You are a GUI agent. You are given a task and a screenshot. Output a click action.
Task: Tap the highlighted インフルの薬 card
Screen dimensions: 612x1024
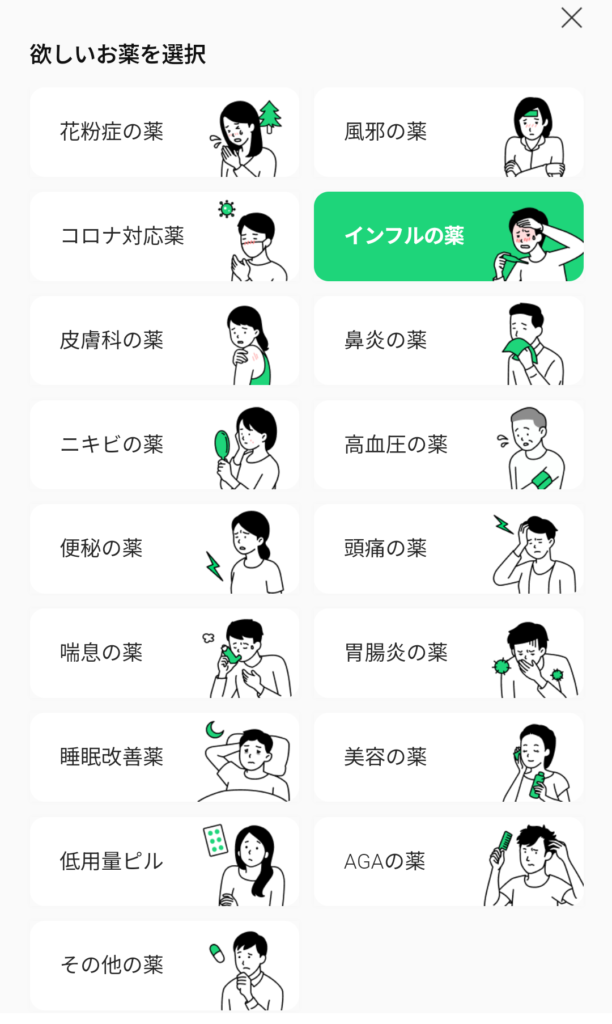pyautogui.click(x=448, y=236)
